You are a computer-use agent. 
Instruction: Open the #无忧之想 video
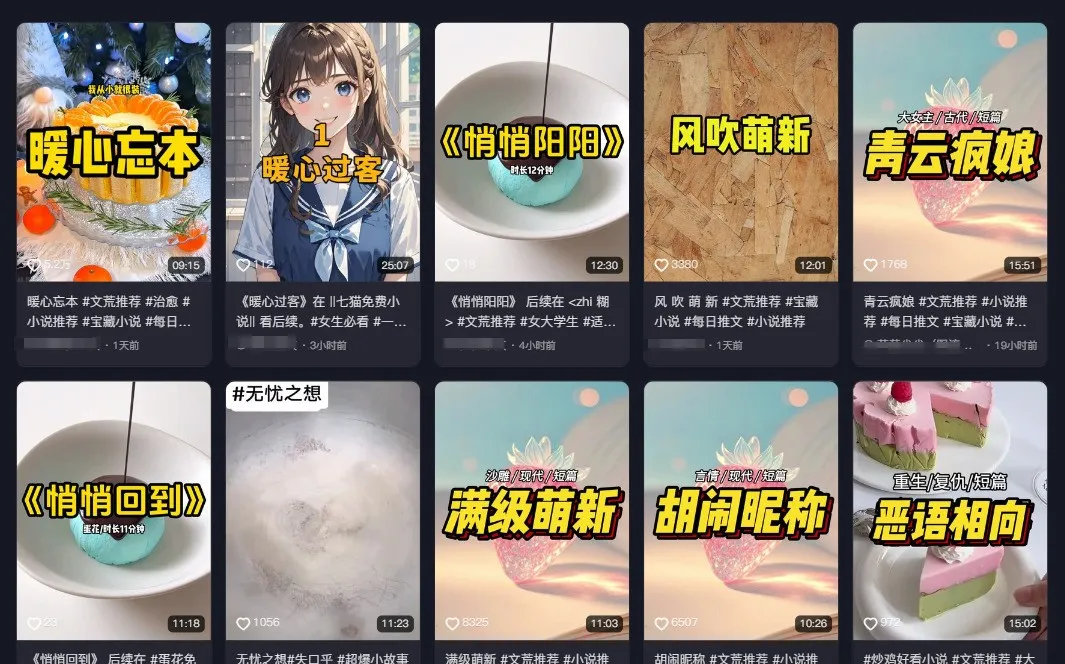(x=323, y=510)
